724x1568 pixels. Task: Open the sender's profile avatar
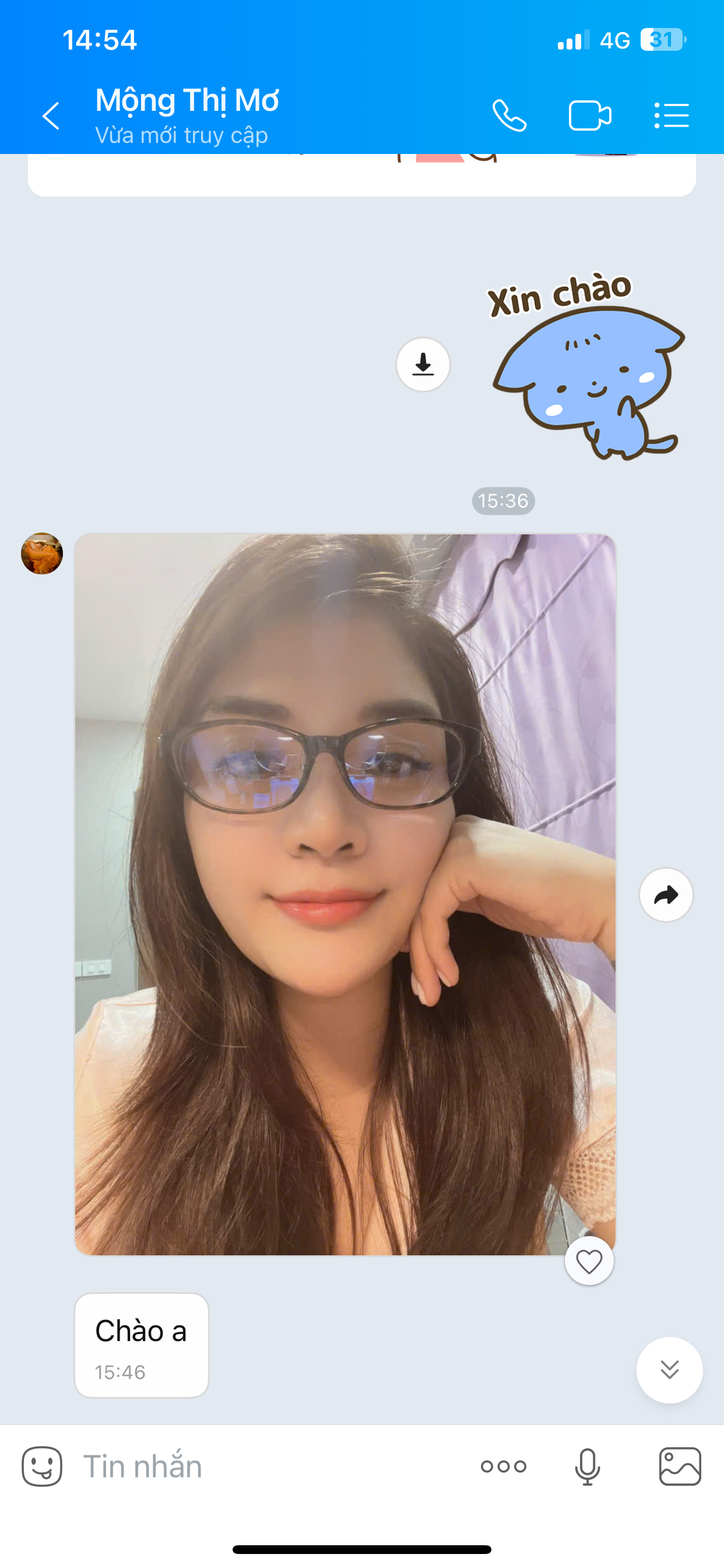[x=42, y=554]
